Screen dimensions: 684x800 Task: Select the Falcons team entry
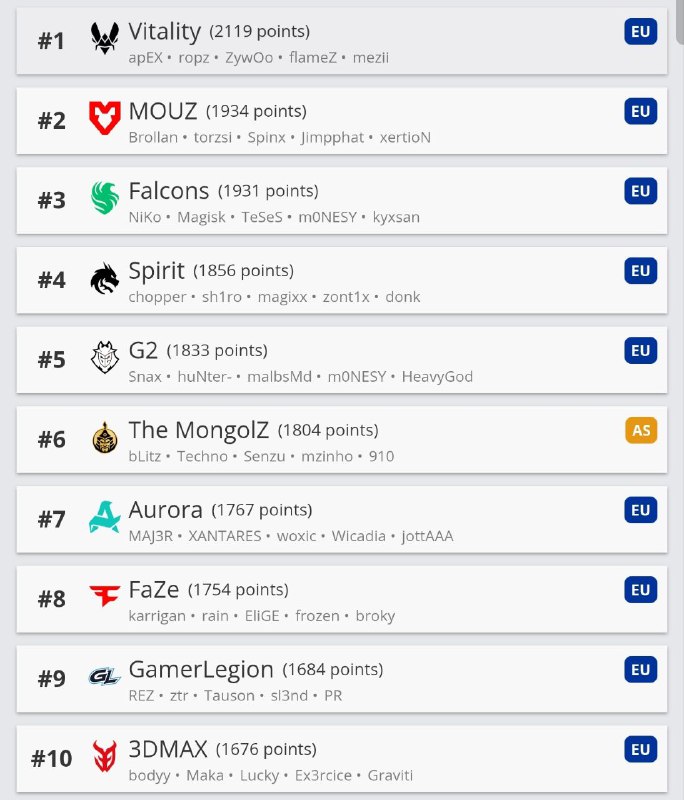pos(340,201)
